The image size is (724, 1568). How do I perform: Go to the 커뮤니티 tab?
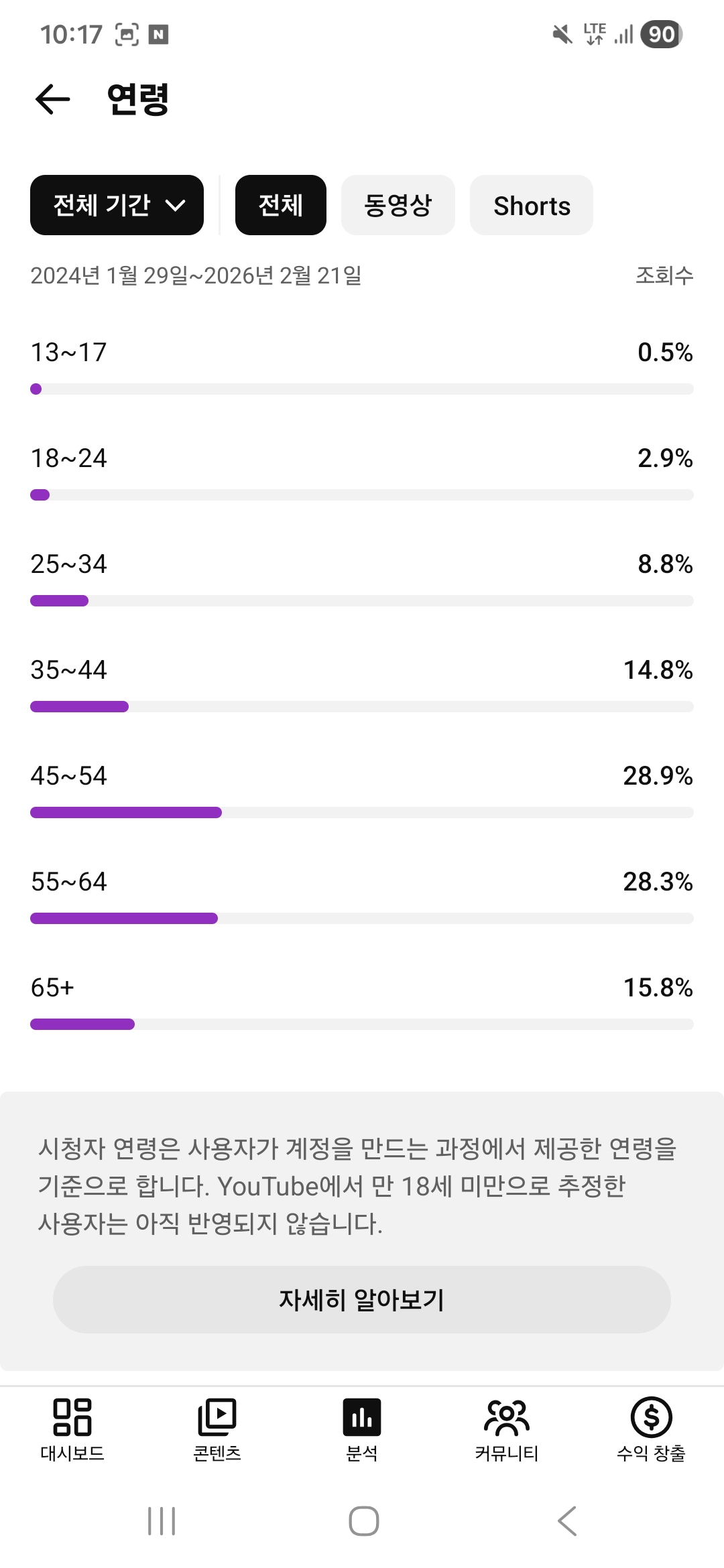coord(507,1429)
